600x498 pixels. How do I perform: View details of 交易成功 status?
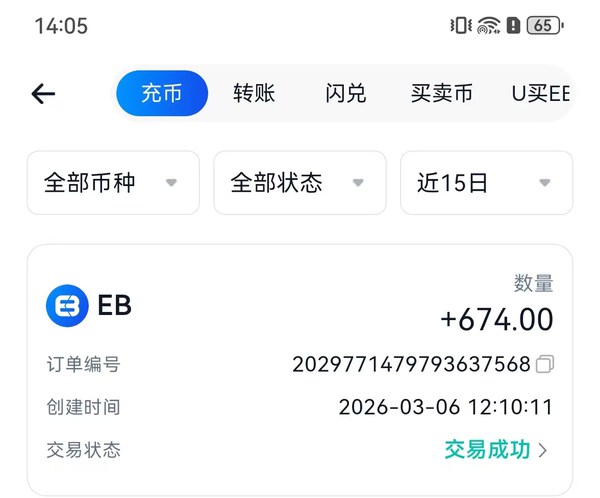point(497,450)
